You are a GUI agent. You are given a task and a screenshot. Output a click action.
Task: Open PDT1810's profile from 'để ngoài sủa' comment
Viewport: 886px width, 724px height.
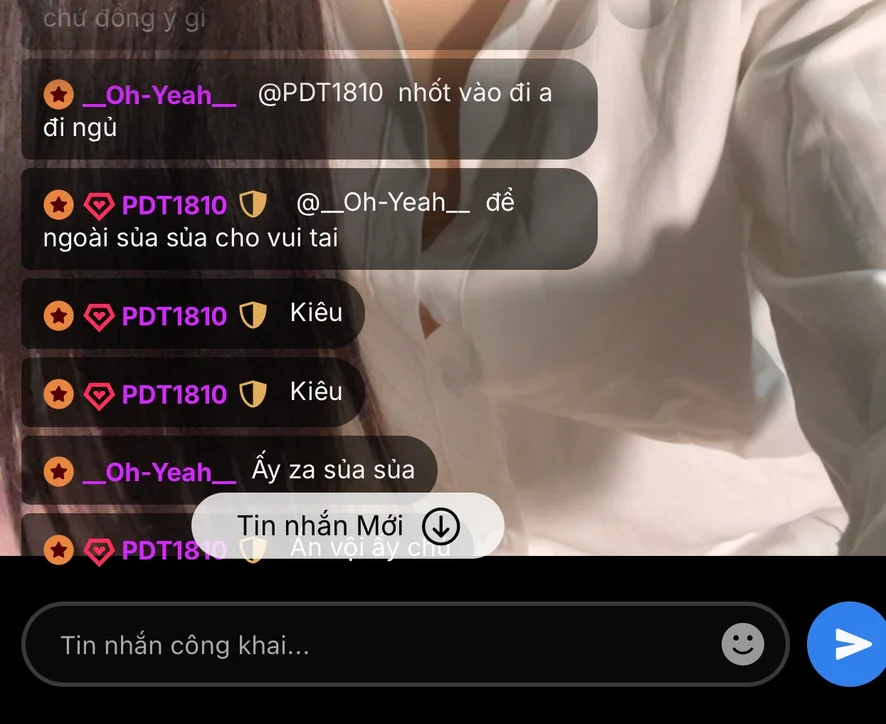pos(174,205)
